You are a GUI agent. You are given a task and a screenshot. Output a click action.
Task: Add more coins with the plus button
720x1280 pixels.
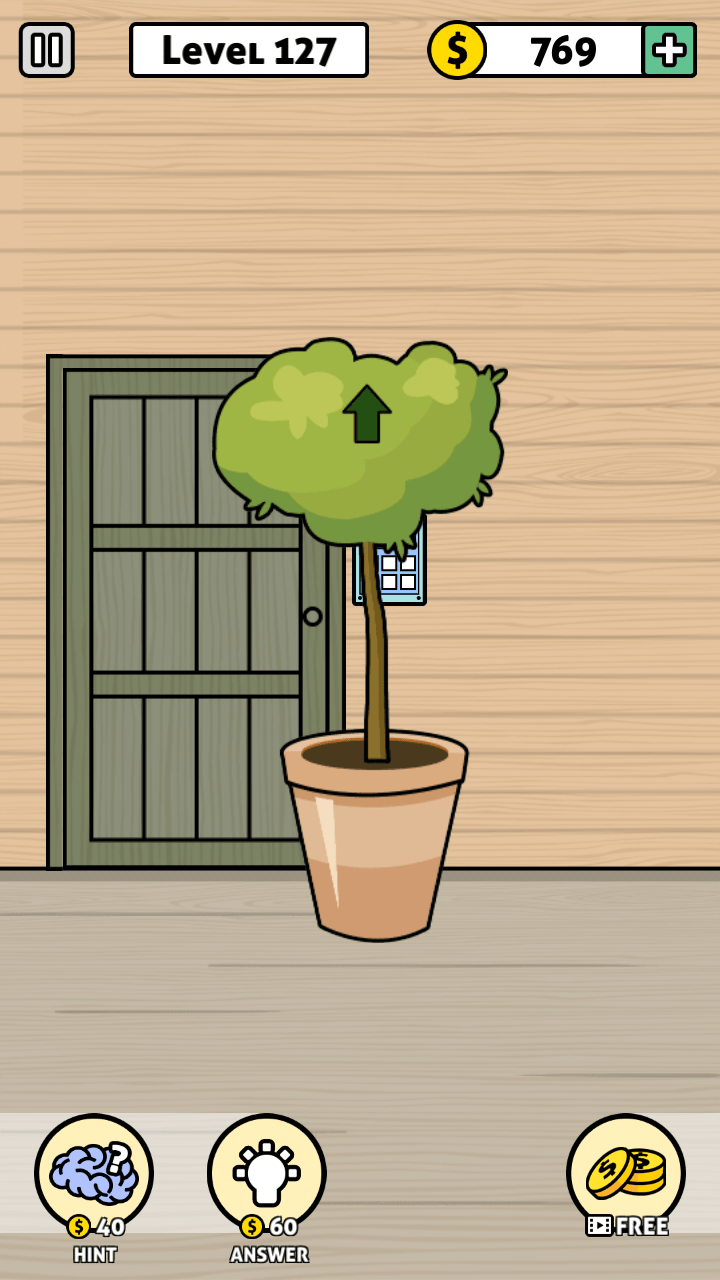point(668,50)
